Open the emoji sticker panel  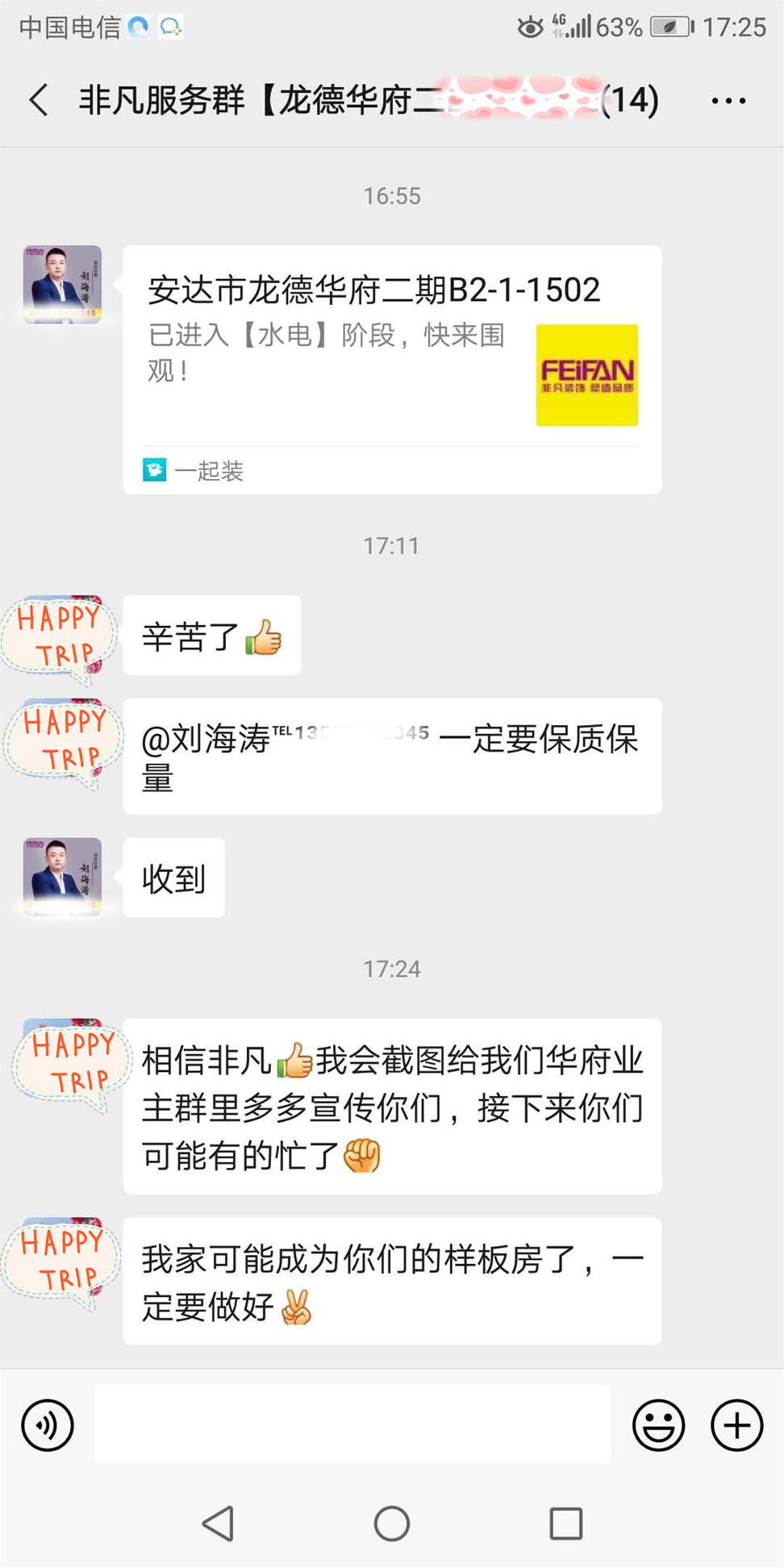(658, 1425)
